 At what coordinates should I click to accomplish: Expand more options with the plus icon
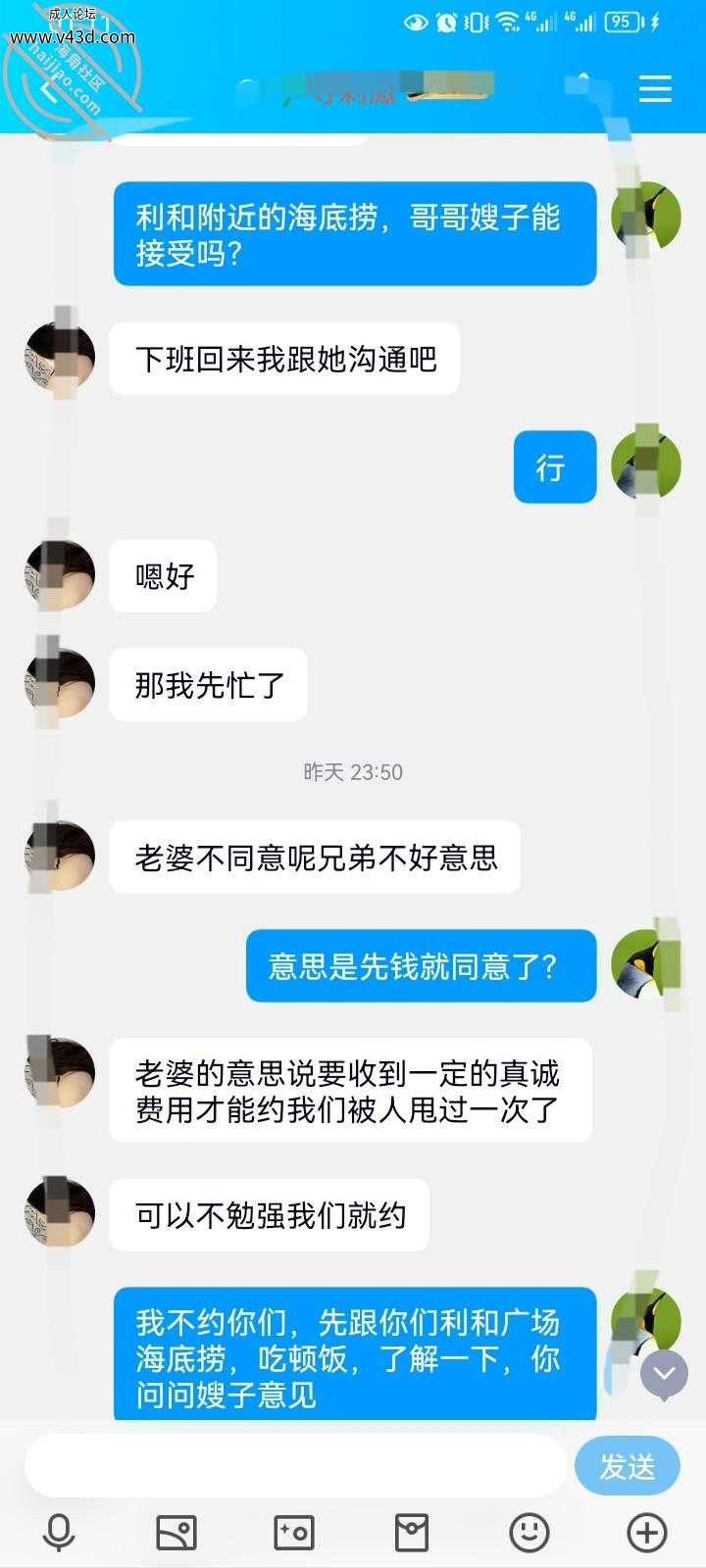click(647, 1533)
